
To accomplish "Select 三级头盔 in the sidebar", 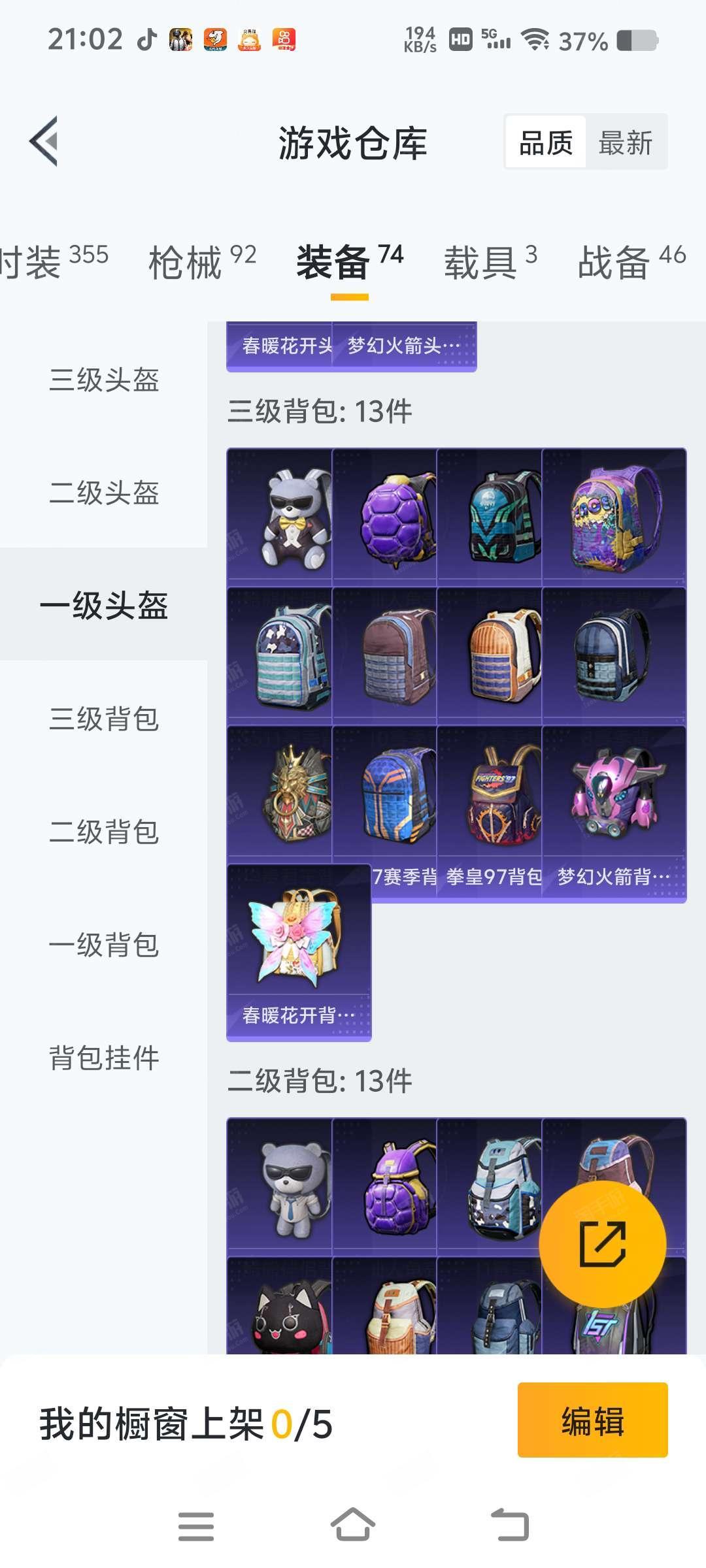I will click(x=104, y=380).
